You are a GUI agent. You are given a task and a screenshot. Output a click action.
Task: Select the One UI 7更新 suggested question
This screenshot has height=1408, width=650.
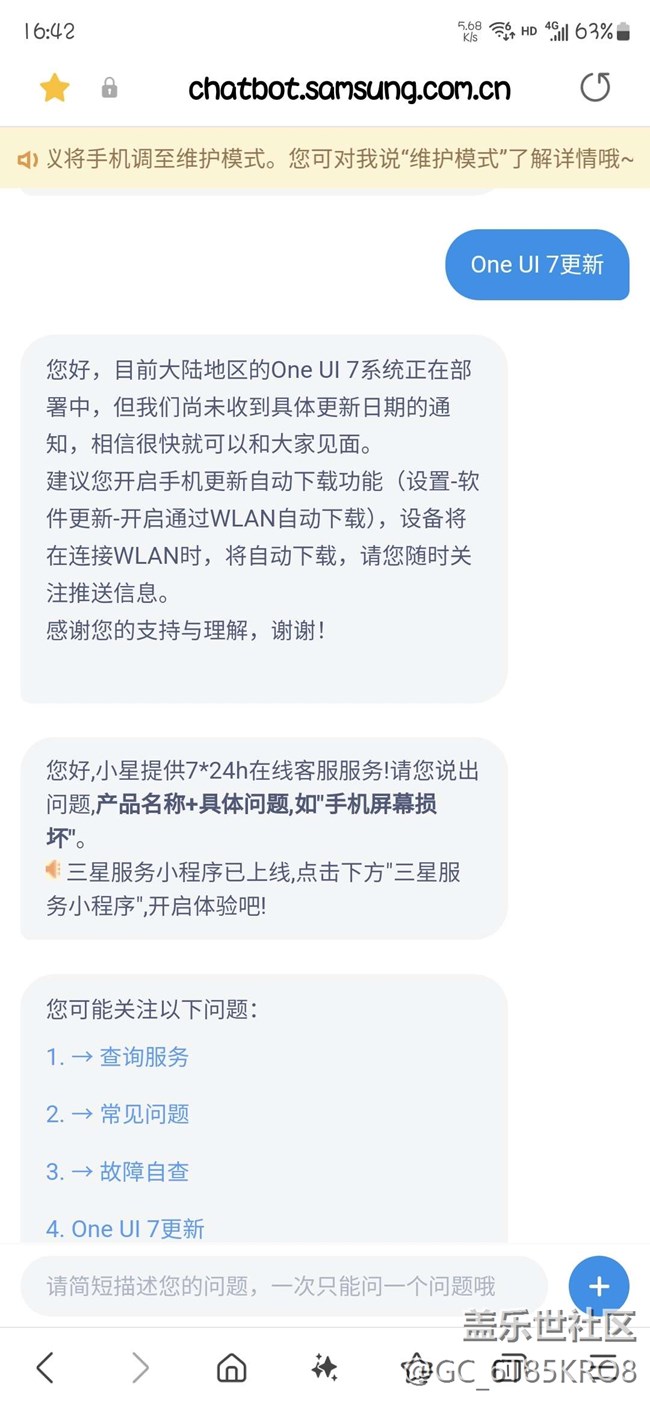tap(125, 1229)
